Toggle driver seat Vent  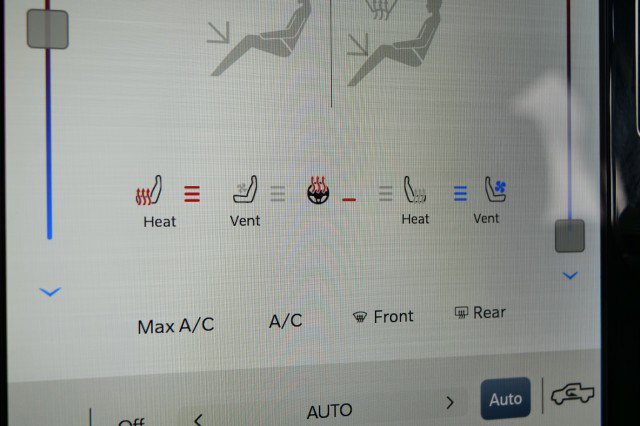click(245, 193)
